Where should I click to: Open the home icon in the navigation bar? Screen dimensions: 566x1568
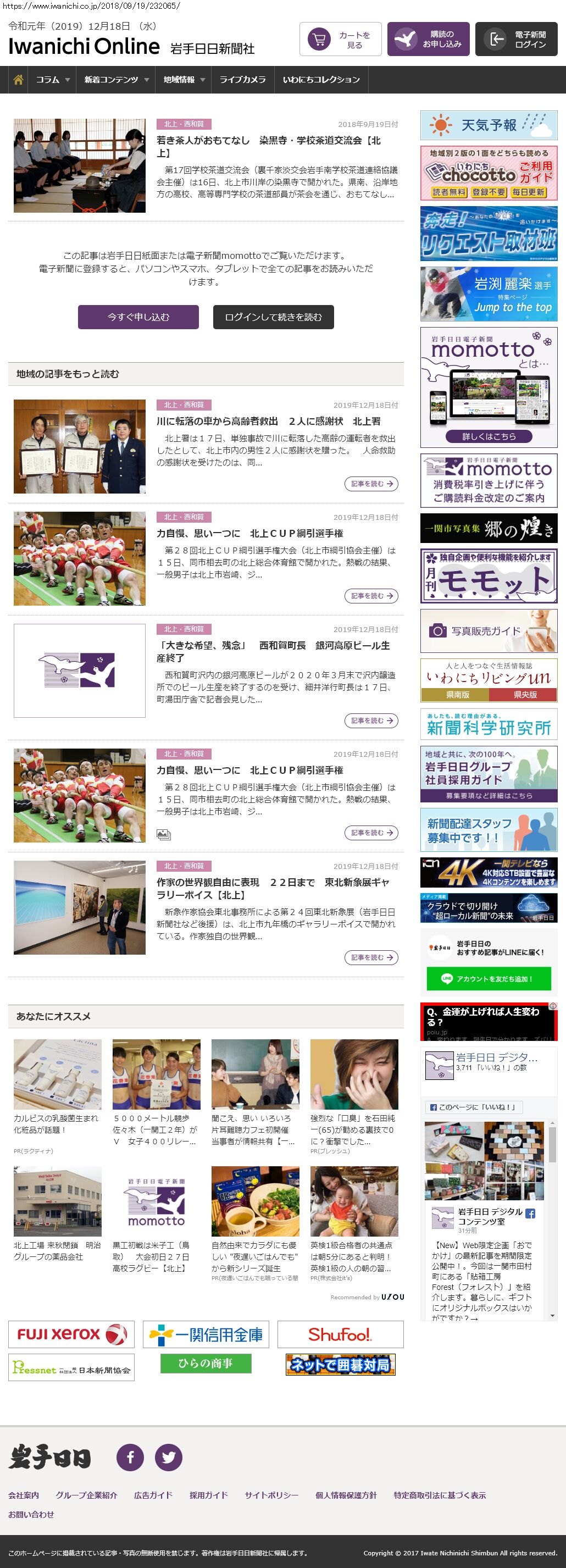tap(18, 80)
